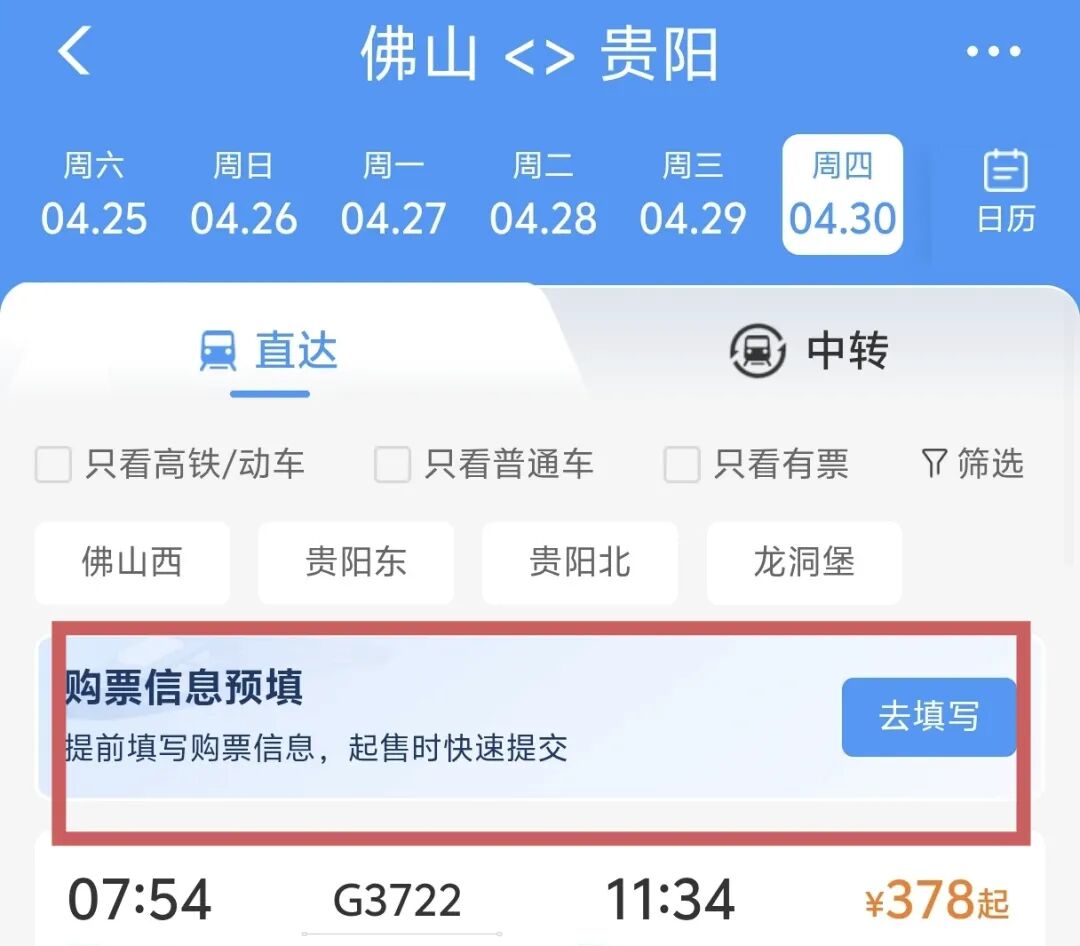Select Sunday 04.26 date
The width and height of the screenshot is (1080, 946).
click(x=244, y=195)
